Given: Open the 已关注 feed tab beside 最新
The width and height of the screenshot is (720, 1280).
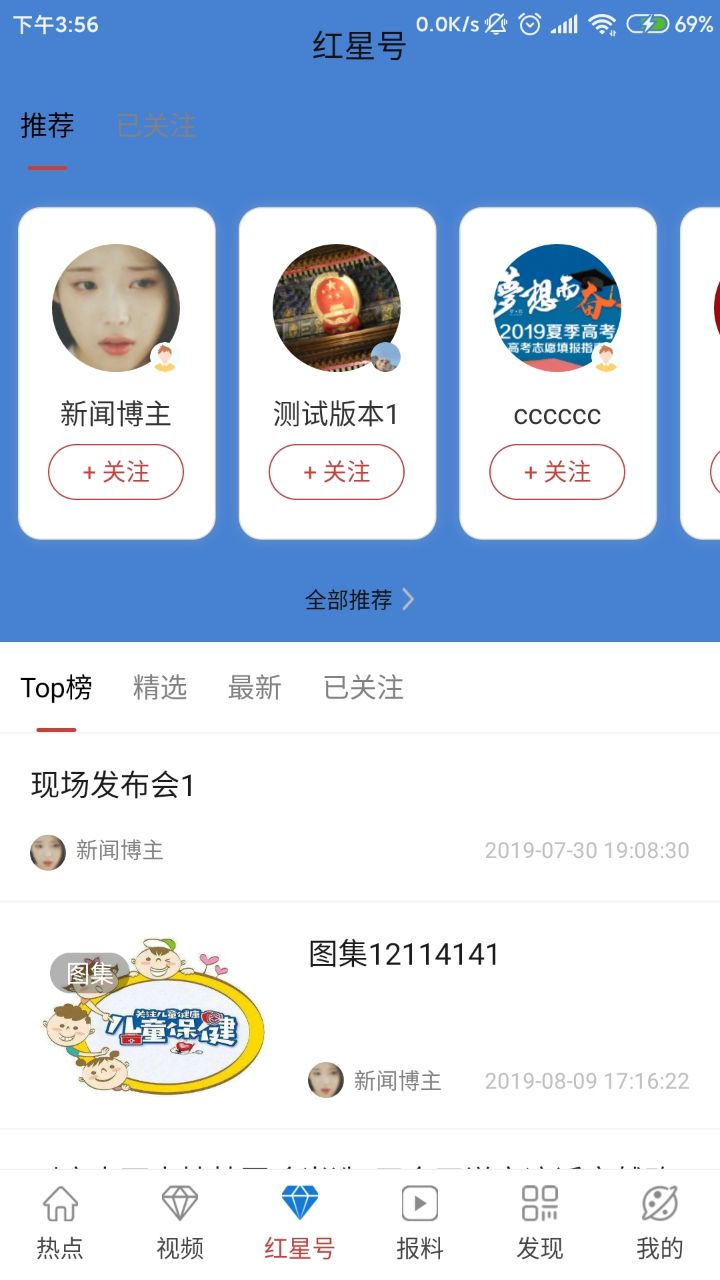Looking at the screenshot, I should pos(364,688).
